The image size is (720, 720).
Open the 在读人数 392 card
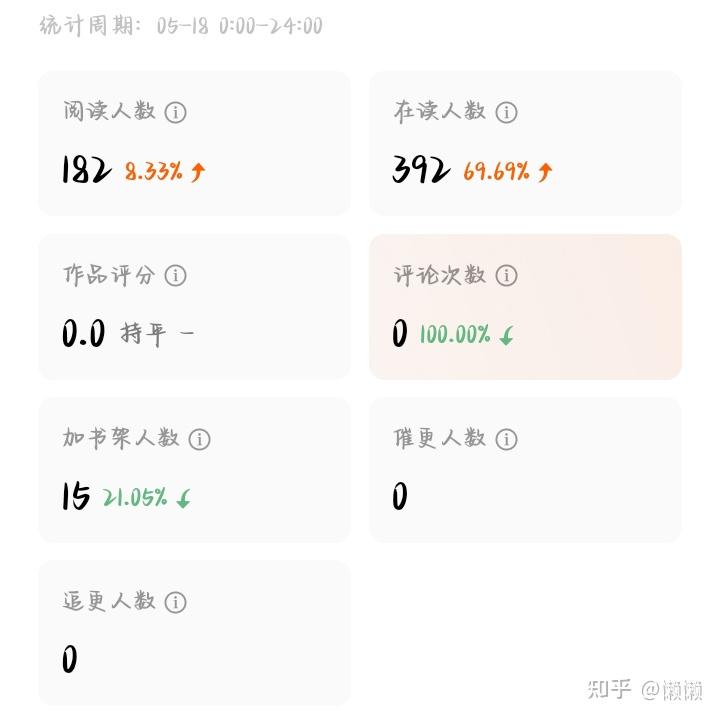point(525,143)
